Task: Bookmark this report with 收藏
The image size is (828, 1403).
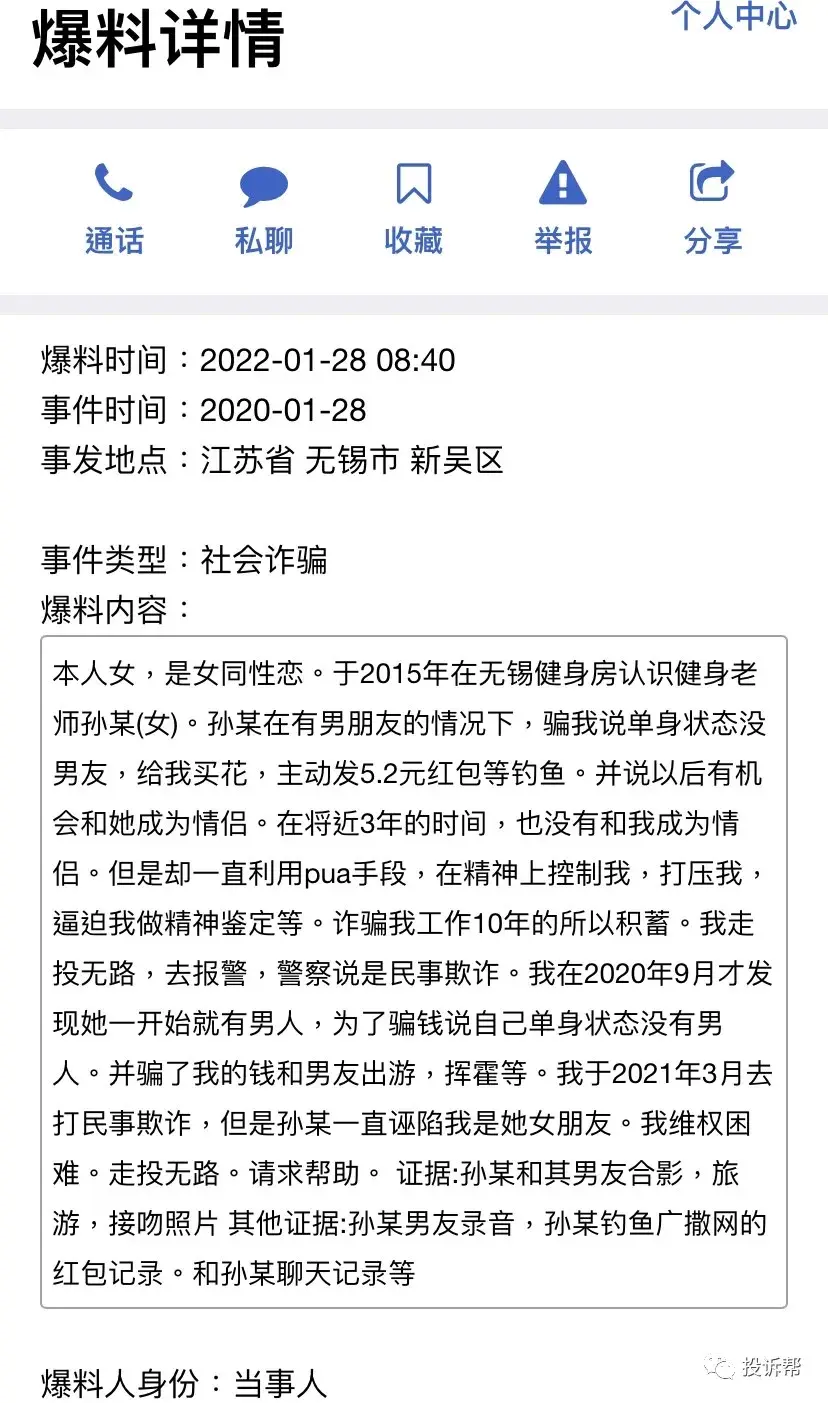Action: click(413, 208)
